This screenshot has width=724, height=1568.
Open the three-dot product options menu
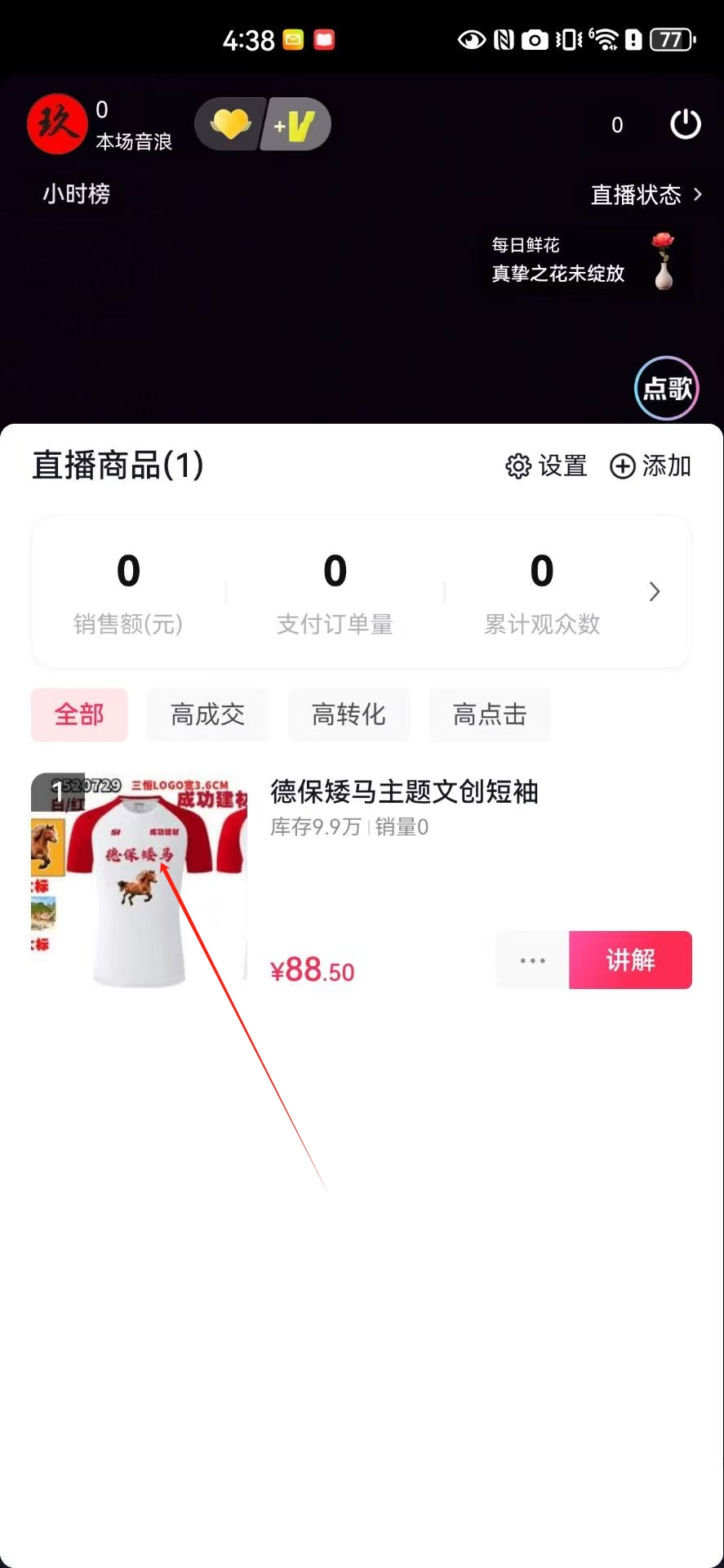coord(532,960)
